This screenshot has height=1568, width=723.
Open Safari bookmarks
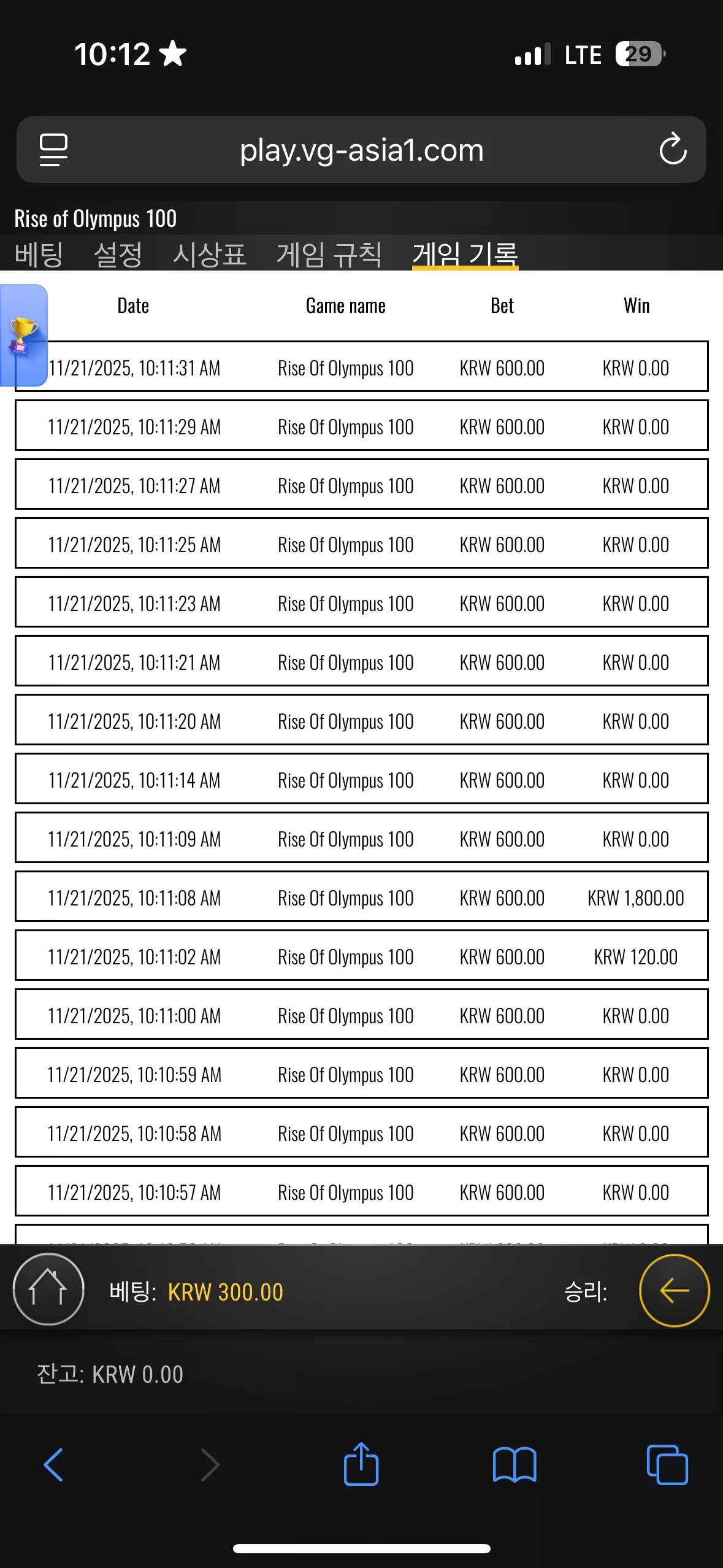[515, 1465]
